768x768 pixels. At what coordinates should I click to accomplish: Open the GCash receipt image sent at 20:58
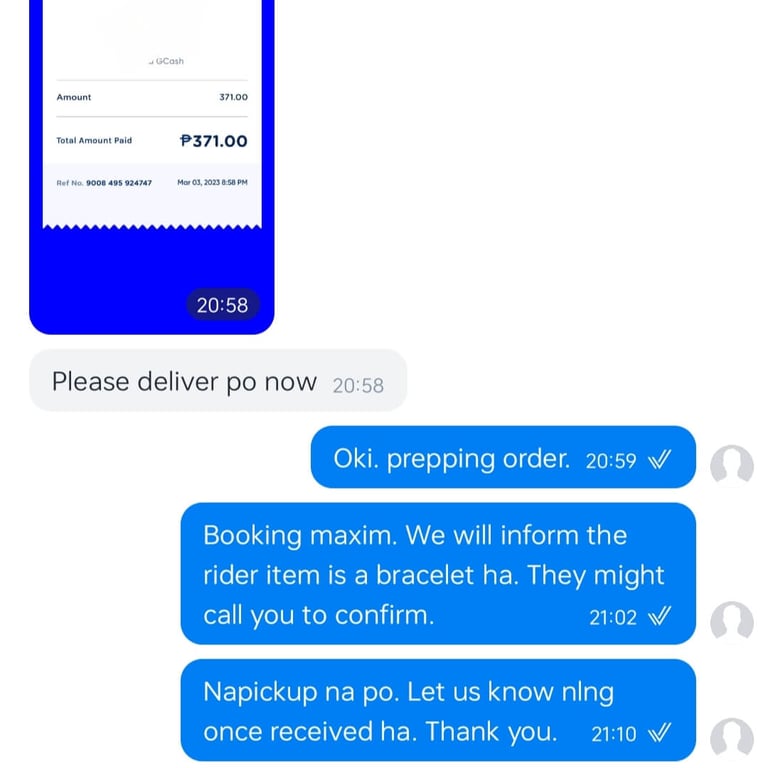[151, 167]
